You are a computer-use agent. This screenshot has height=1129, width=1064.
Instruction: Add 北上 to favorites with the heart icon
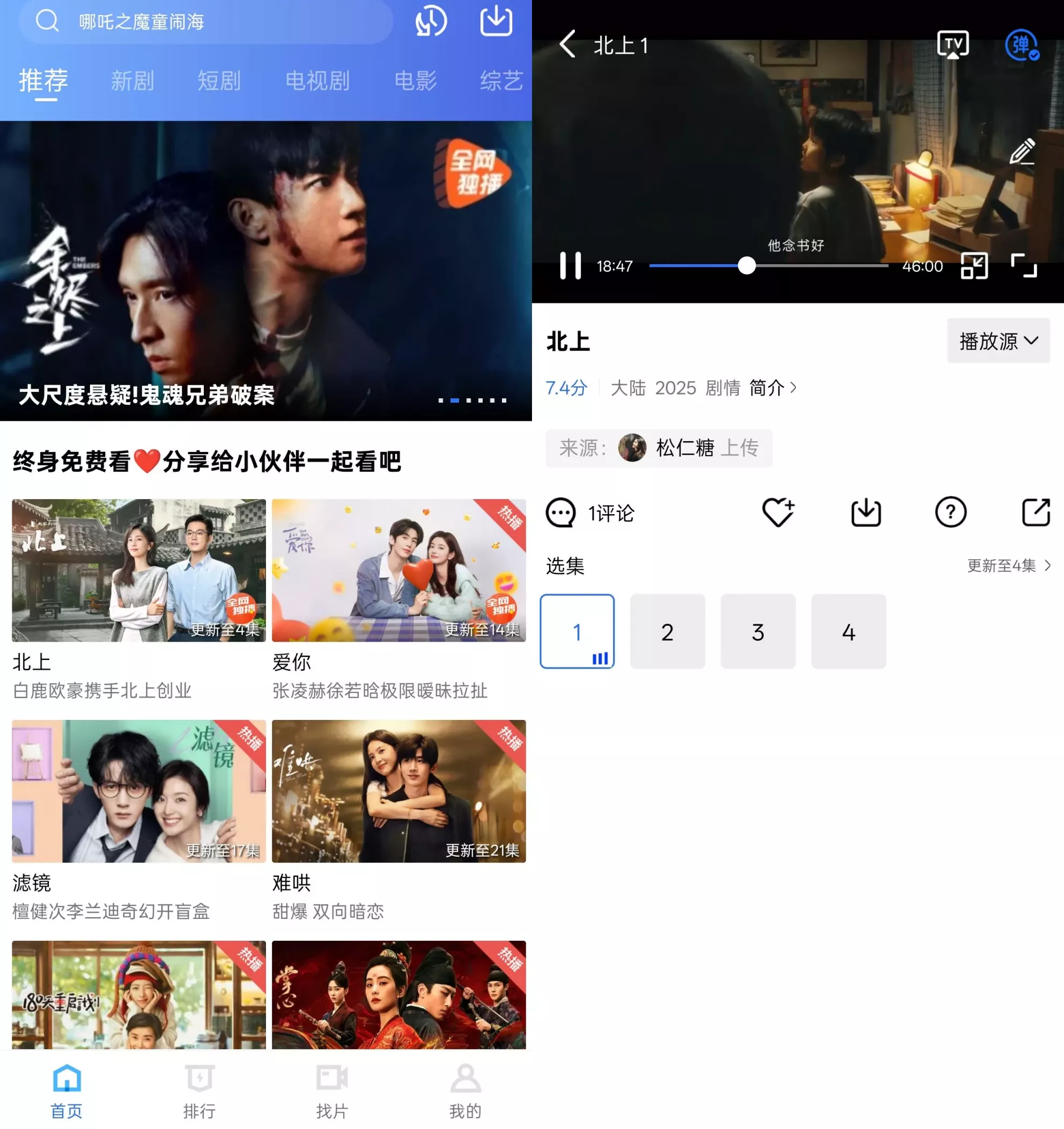[x=778, y=512]
